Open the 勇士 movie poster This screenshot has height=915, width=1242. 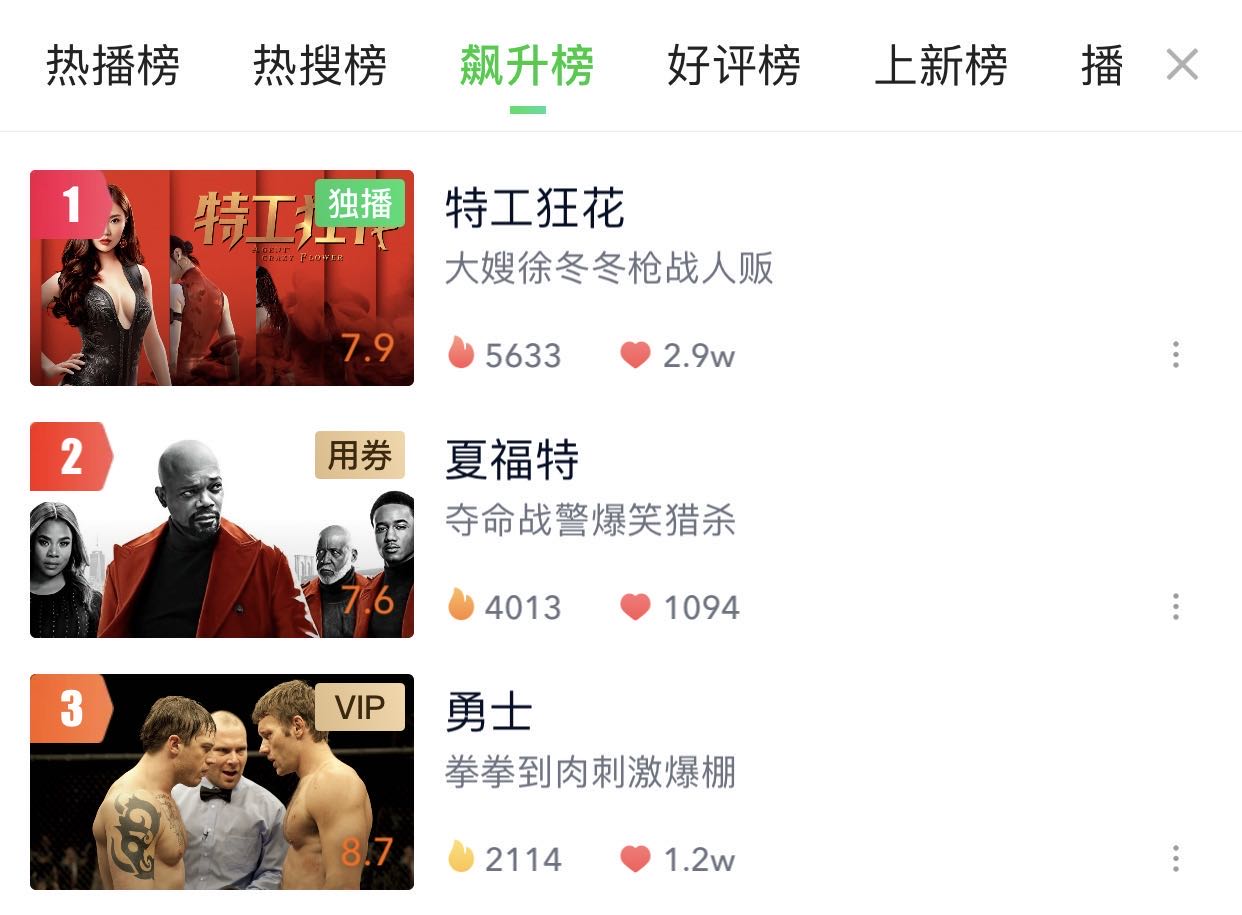[x=222, y=782]
